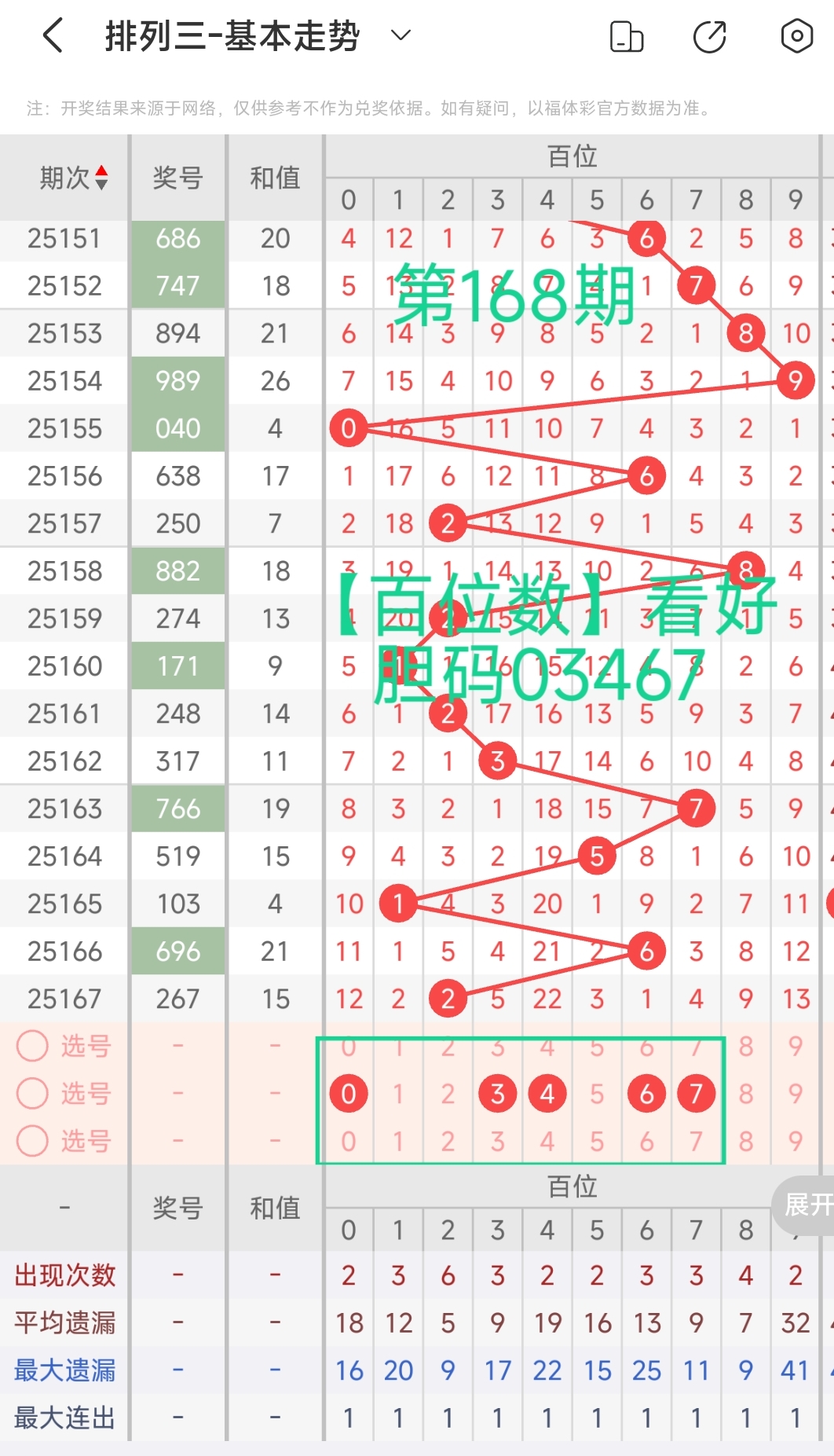Deselect the red number 7 in selection row

point(696,1094)
